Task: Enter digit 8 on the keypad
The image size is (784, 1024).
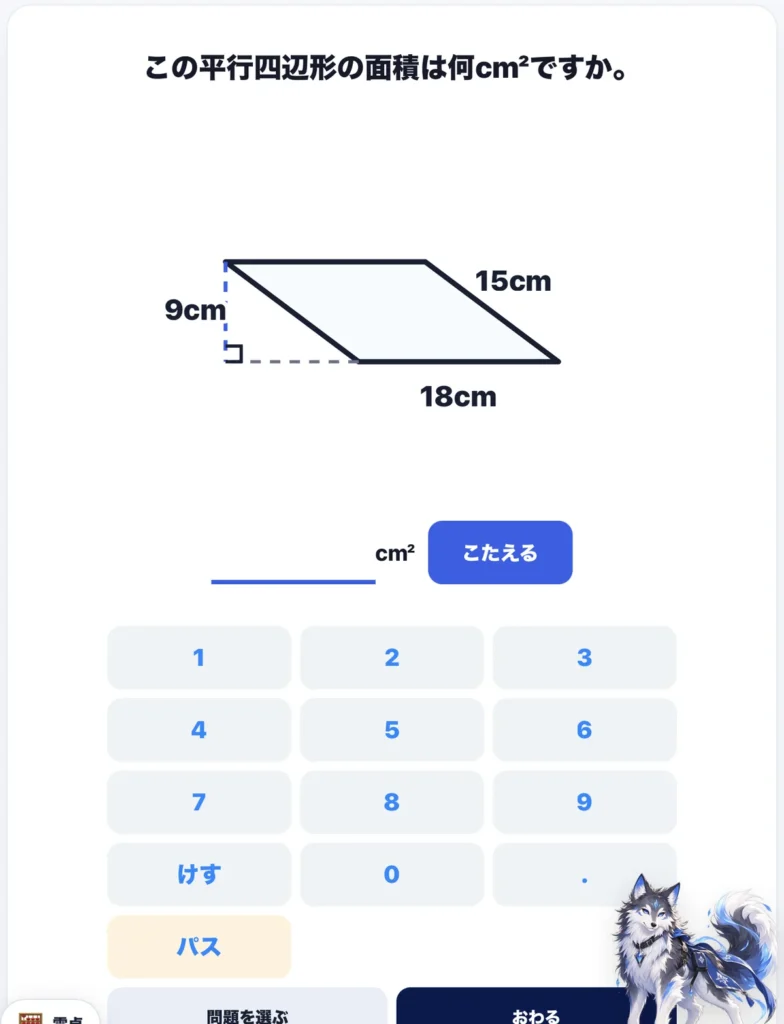Action: (391, 802)
